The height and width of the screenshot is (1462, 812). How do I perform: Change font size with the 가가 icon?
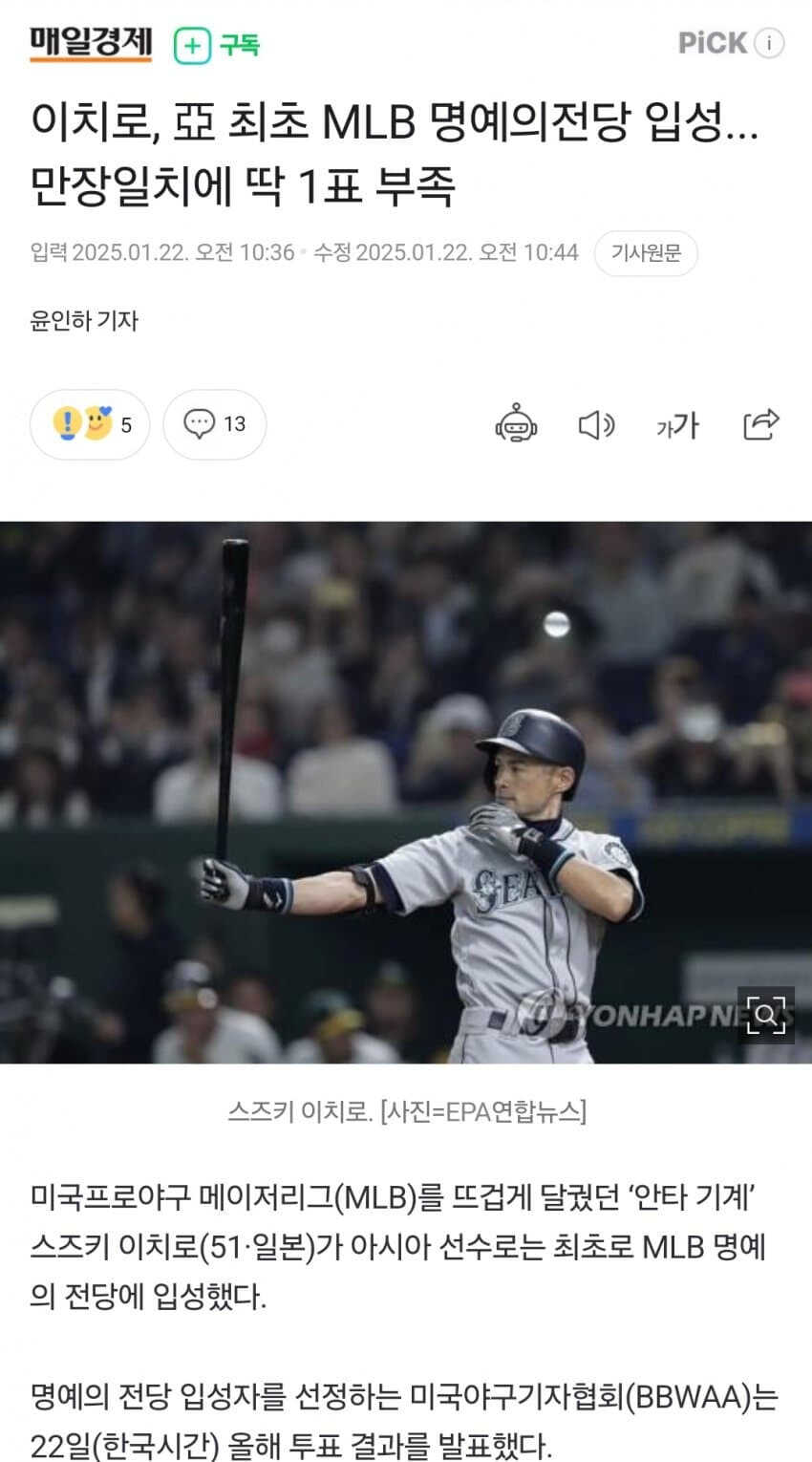pyautogui.click(x=677, y=425)
